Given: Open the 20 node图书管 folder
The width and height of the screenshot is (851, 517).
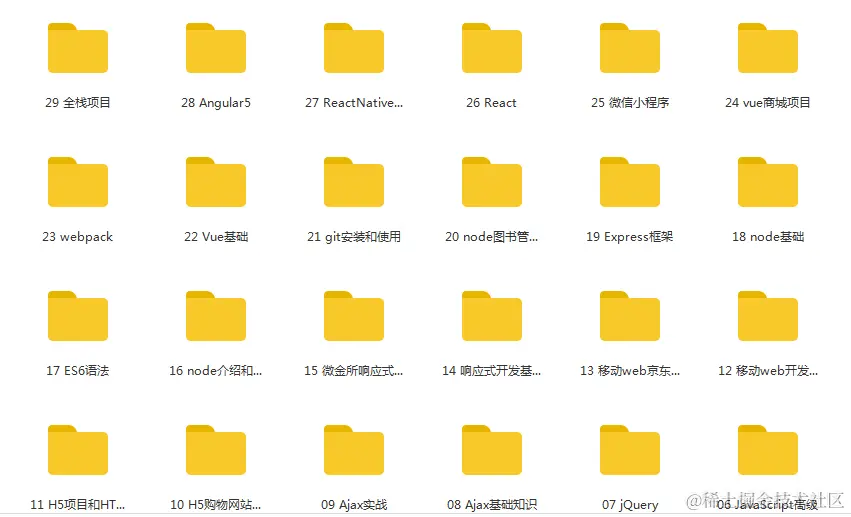Looking at the screenshot, I should pyautogui.click(x=492, y=183).
